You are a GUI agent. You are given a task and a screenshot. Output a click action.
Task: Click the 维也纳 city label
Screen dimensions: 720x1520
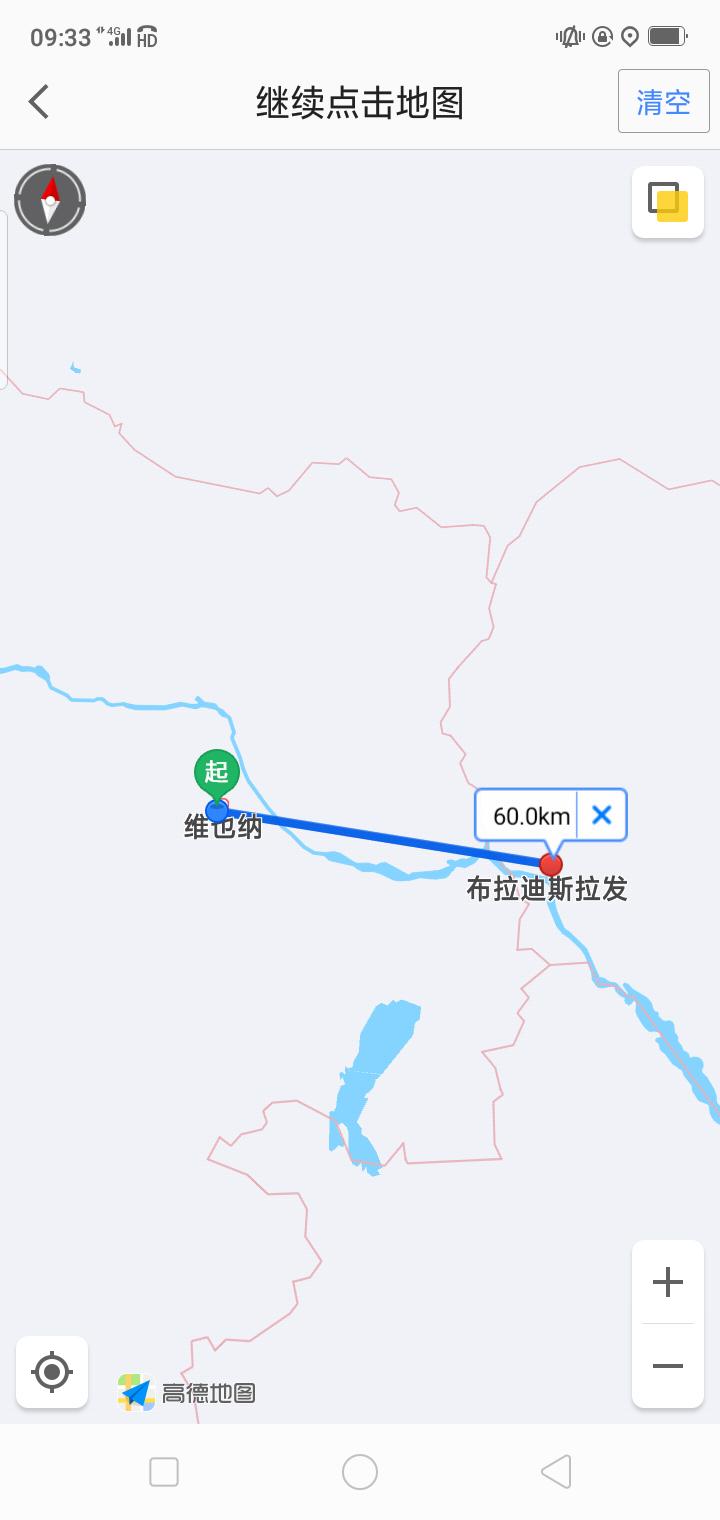tap(222, 827)
